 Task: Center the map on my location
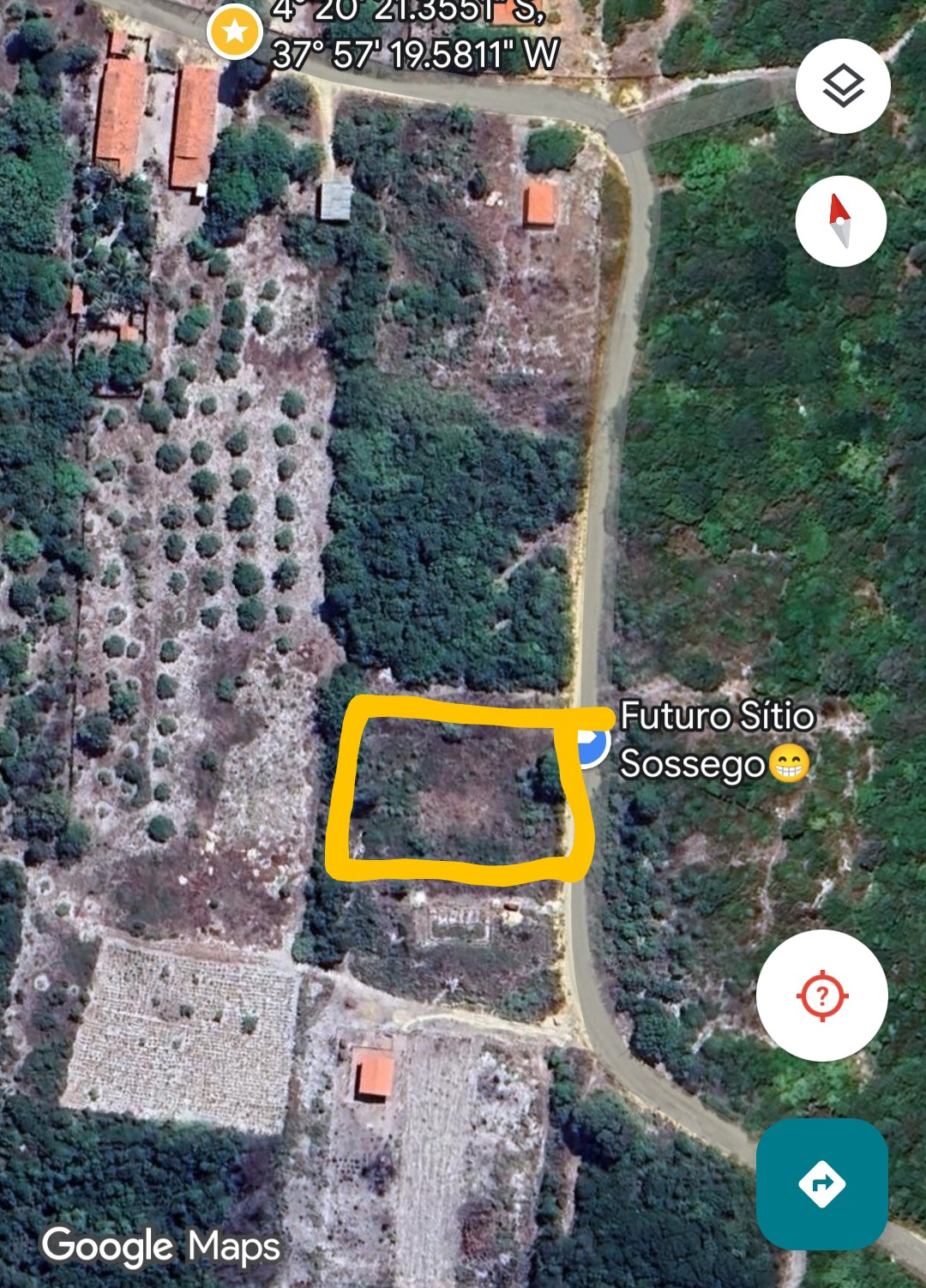(x=821, y=996)
